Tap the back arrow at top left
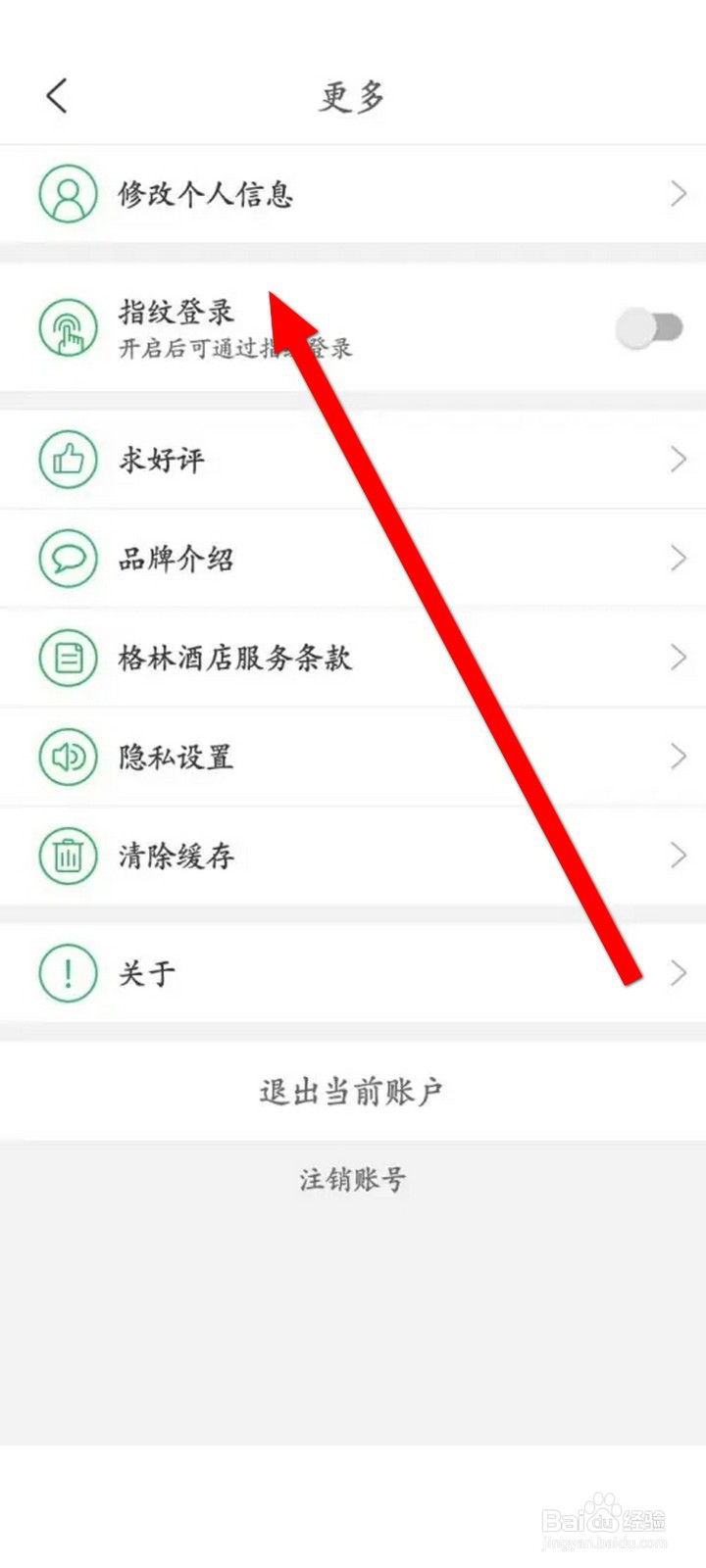The image size is (706, 1568). tap(56, 95)
